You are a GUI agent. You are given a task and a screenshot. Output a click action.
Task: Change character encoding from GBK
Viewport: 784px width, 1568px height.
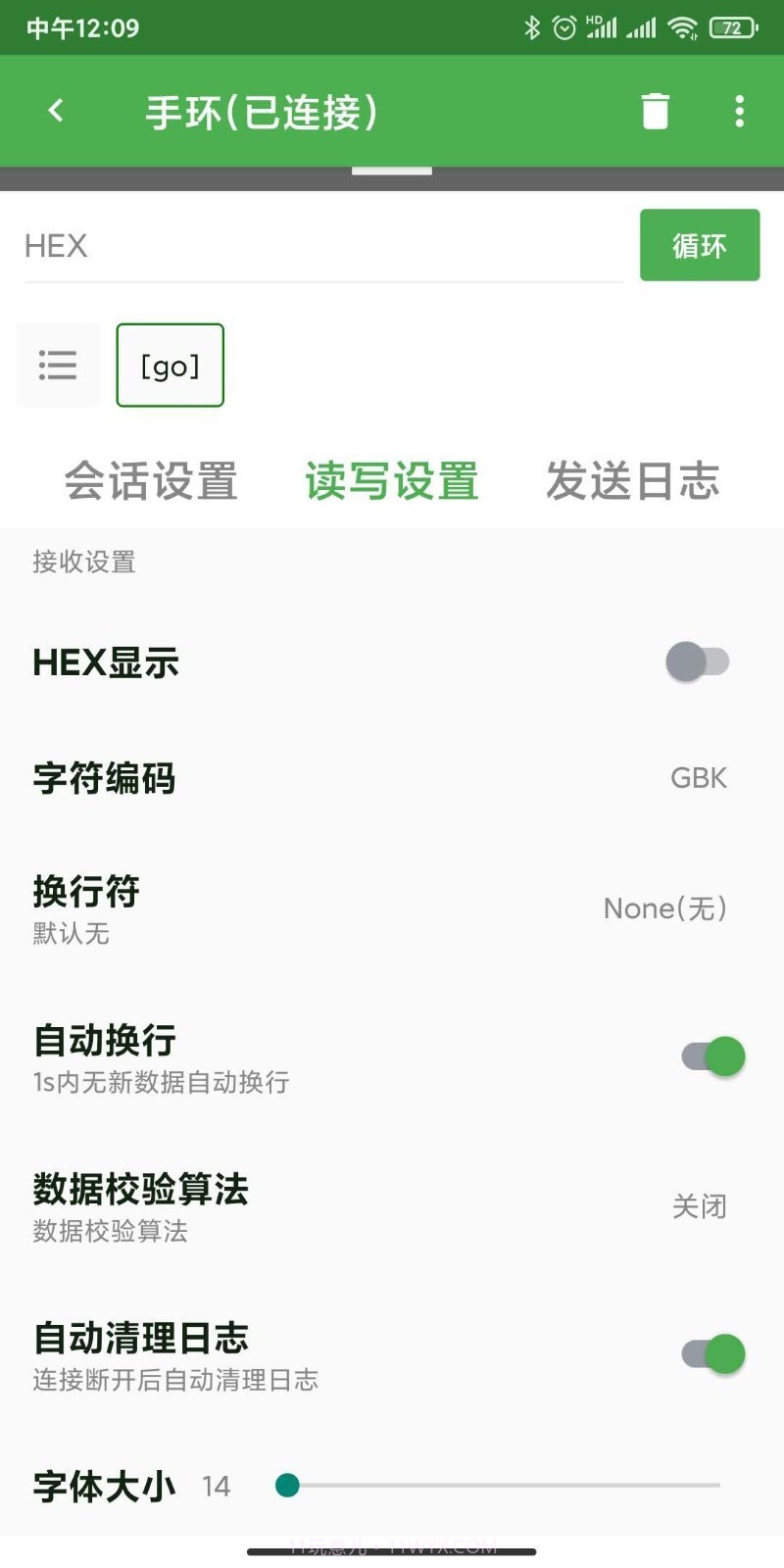click(699, 777)
